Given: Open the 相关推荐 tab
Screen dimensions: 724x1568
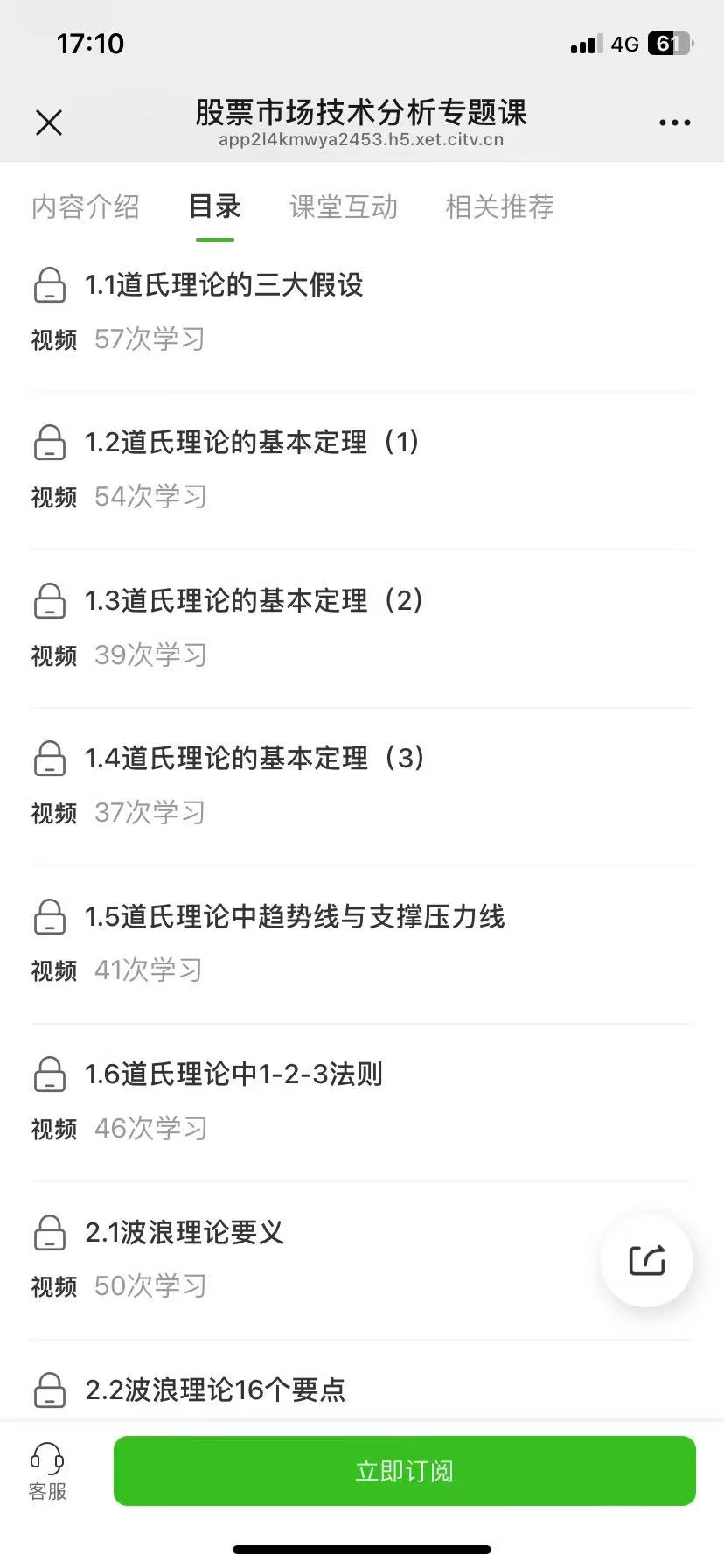Looking at the screenshot, I should tap(499, 207).
